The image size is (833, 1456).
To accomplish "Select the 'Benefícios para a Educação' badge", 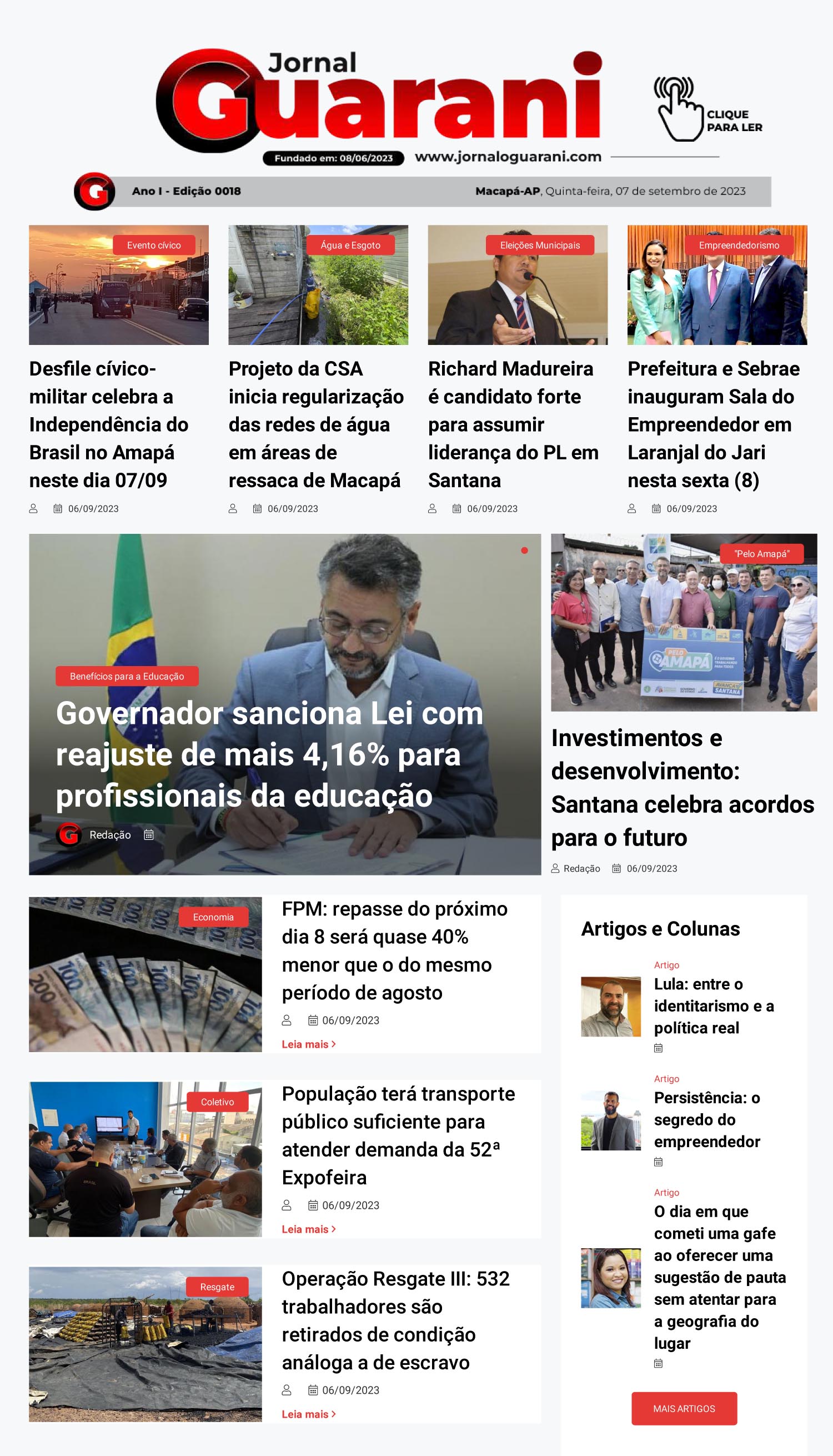I will pos(126,676).
